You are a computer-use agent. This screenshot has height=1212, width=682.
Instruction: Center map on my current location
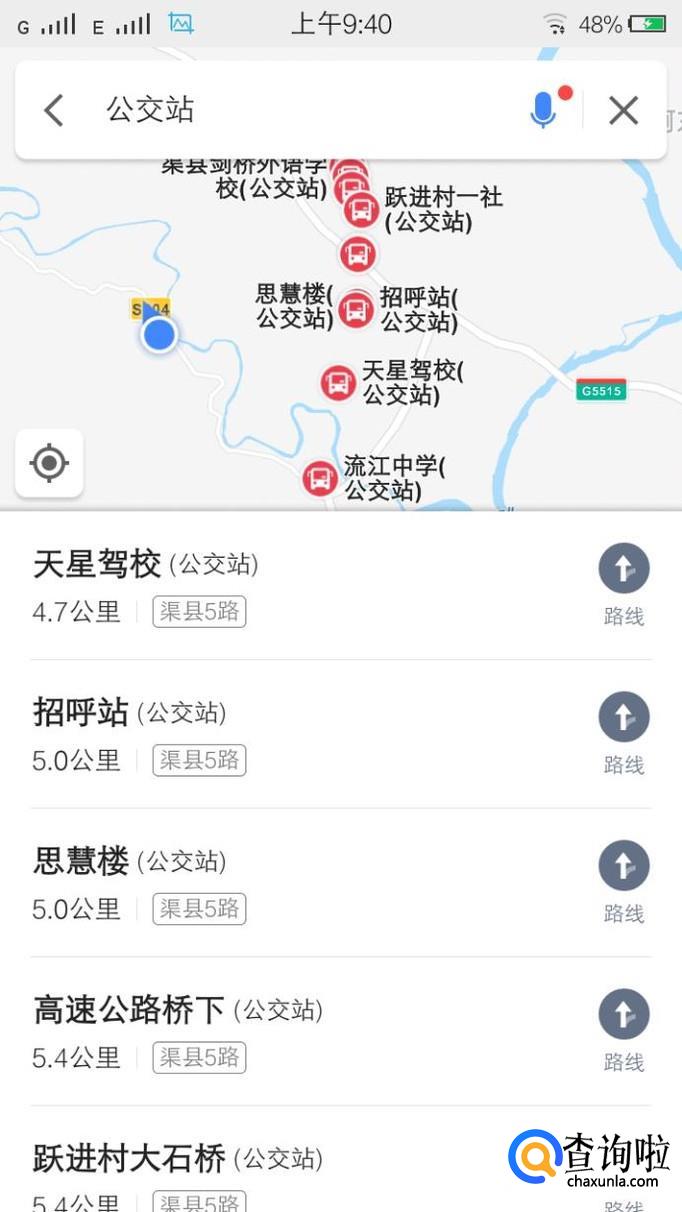pos(49,463)
